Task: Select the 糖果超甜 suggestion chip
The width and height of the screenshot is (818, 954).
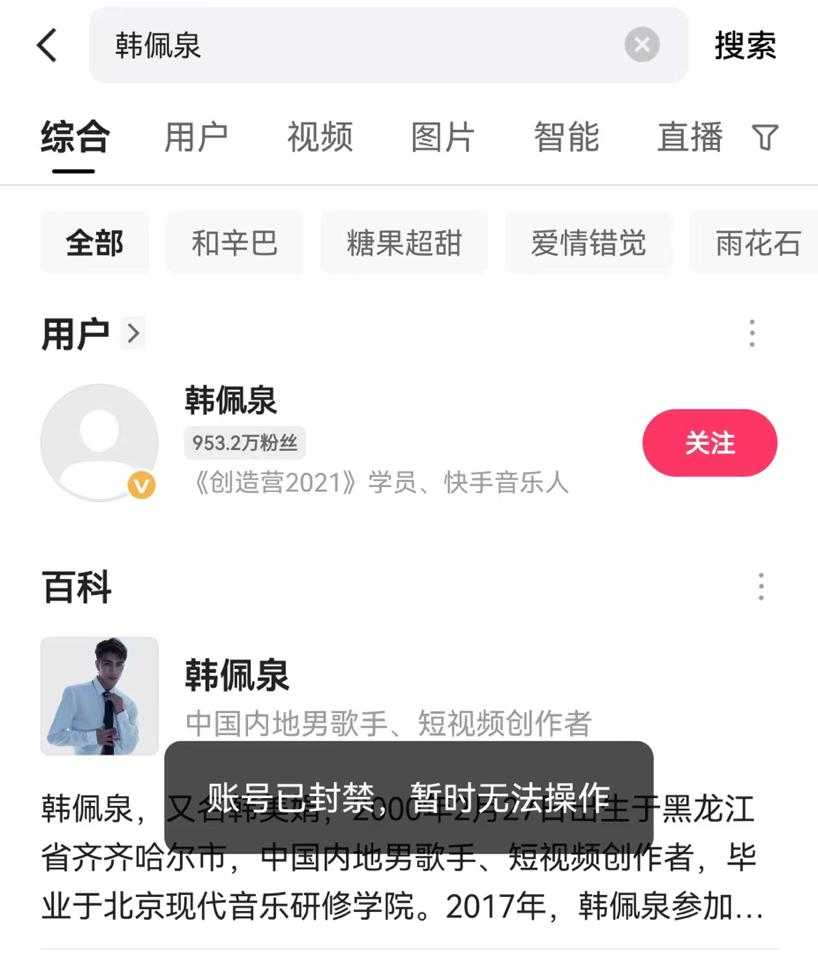Action: pos(404,243)
